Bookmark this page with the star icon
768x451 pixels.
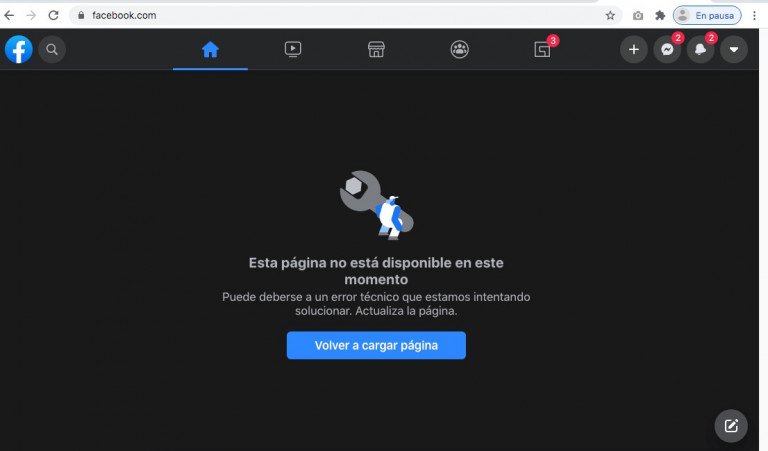[610, 16]
